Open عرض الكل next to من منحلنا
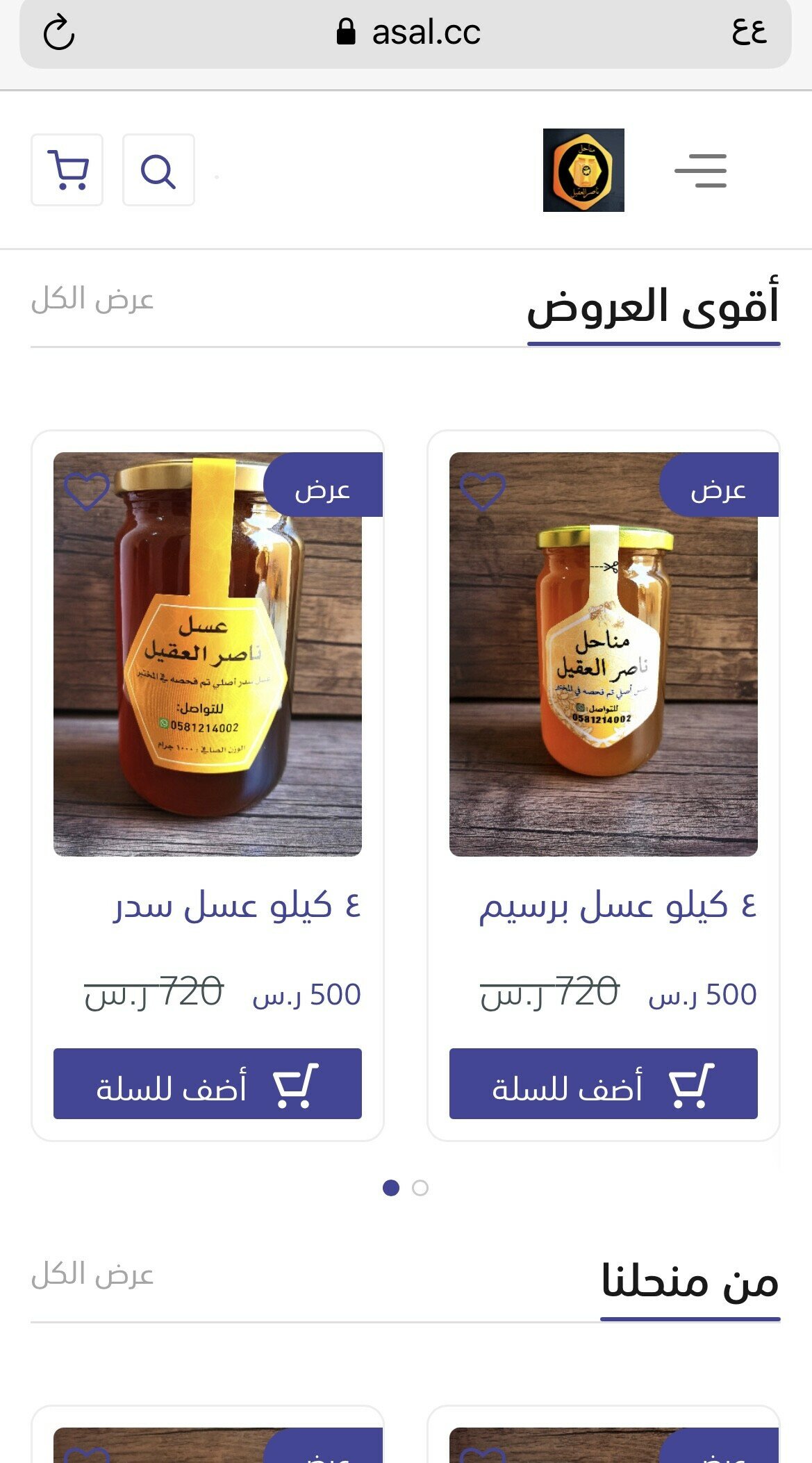The height and width of the screenshot is (1463, 812). pyautogui.click(x=92, y=1275)
